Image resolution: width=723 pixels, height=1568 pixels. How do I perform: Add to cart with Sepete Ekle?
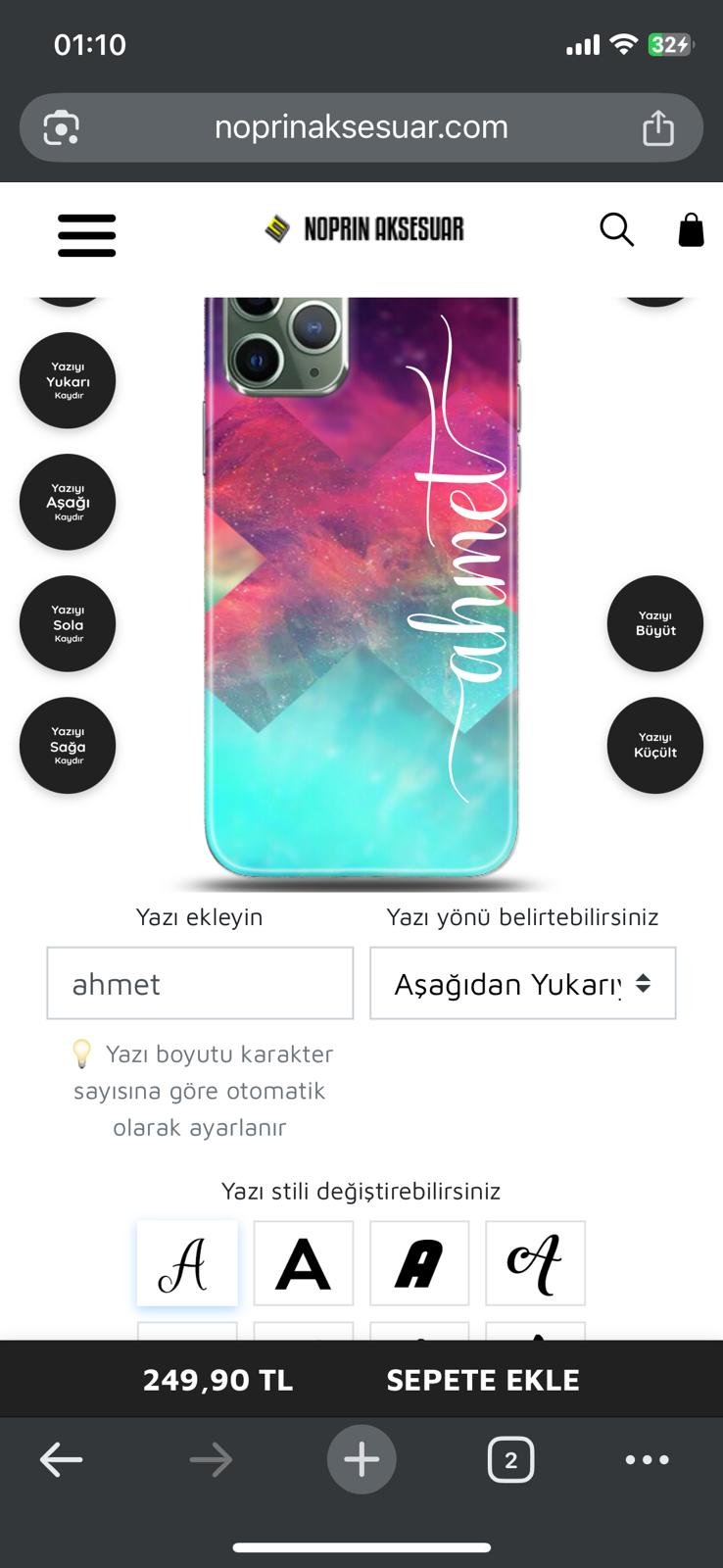pyautogui.click(x=482, y=1380)
